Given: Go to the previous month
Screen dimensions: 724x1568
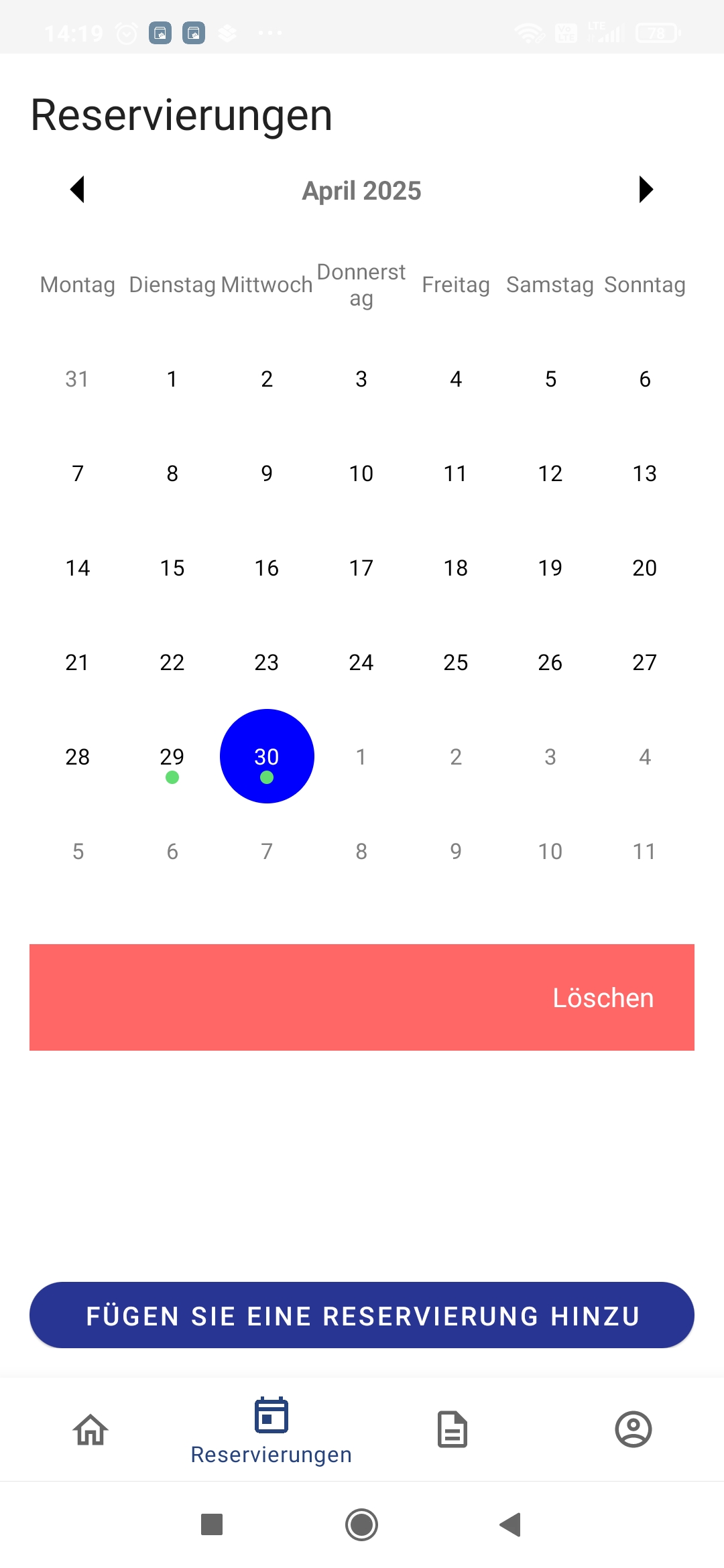Looking at the screenshot, I should click(78, 190).
